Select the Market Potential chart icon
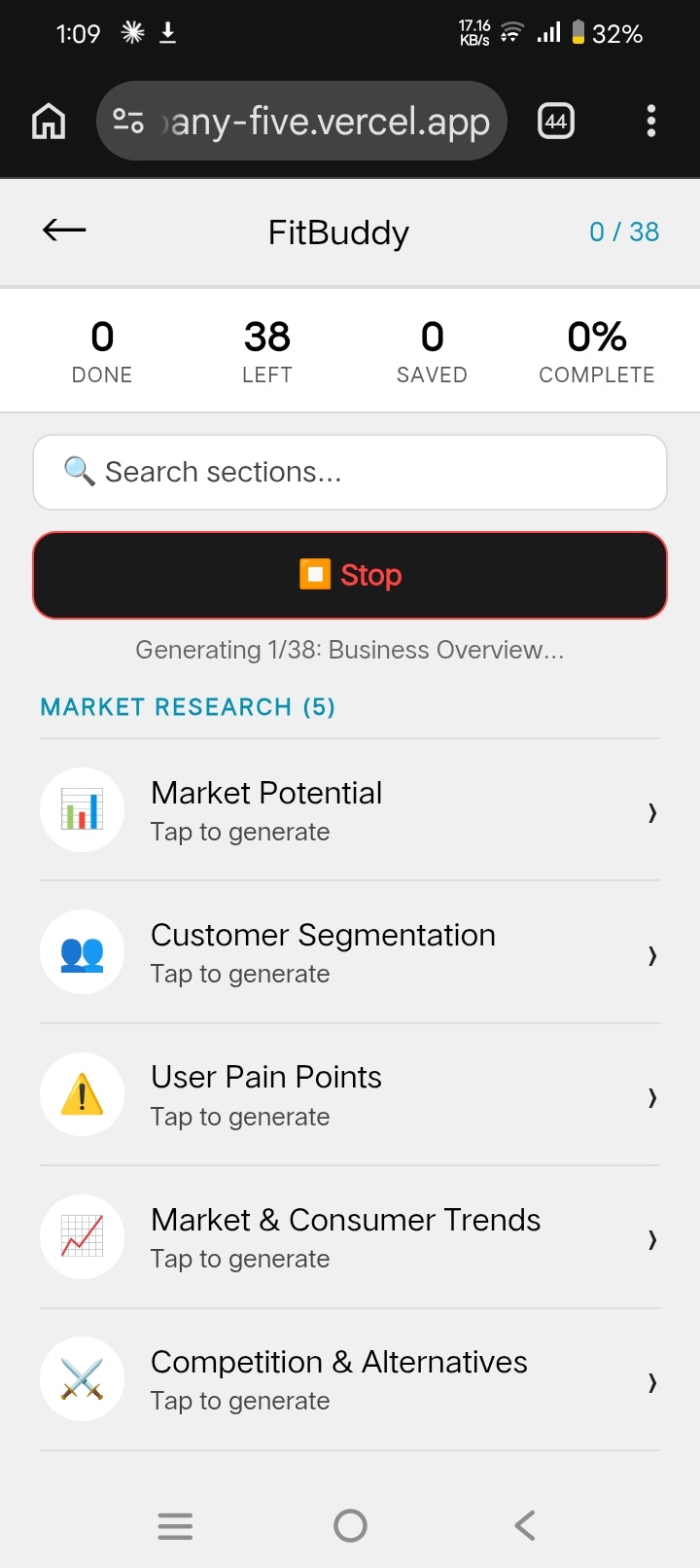The width and height of the screenshot is (700, 1568). click(x=82, y=809)
